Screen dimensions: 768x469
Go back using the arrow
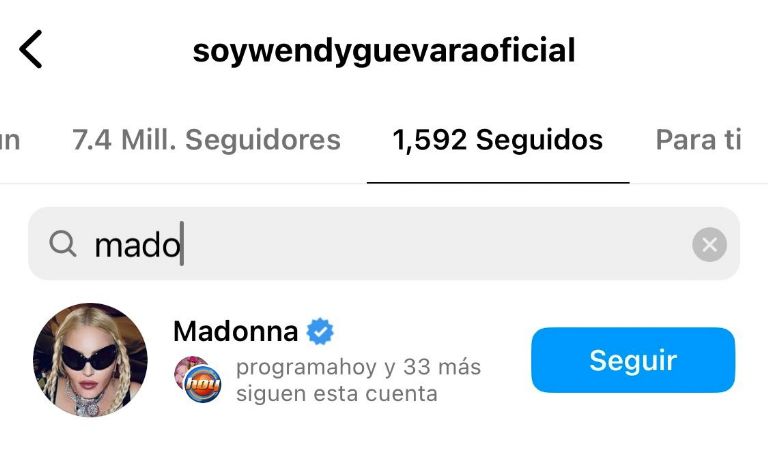click(32, 49)
